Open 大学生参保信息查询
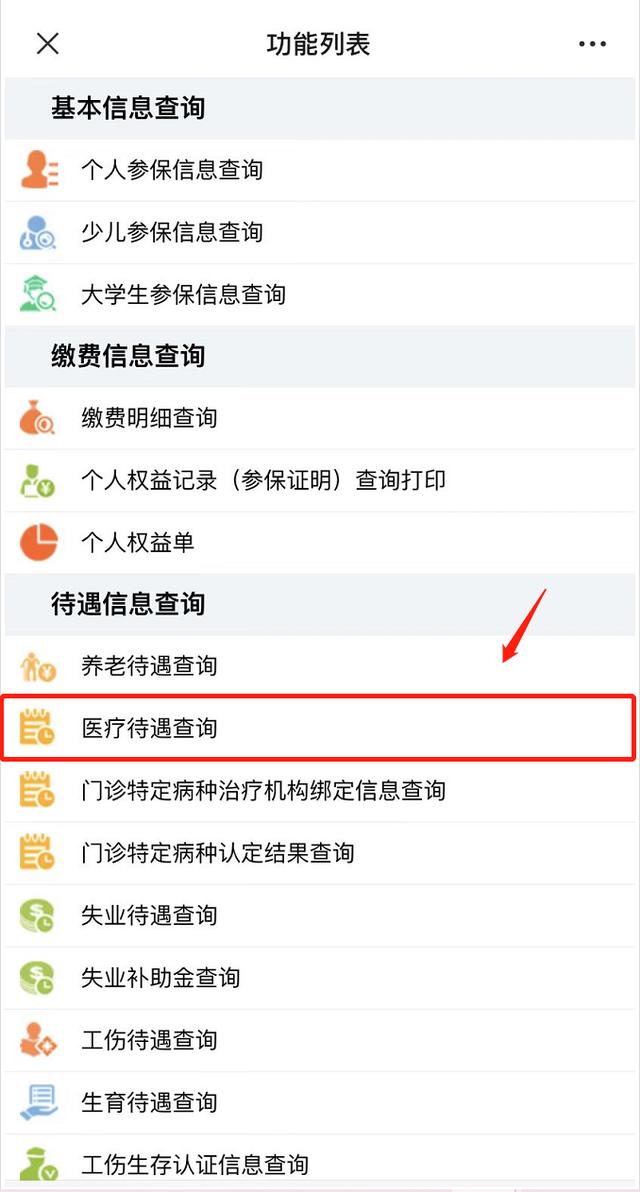The height and width of the screenshot is (1192, 640). [x=320, y=294]
